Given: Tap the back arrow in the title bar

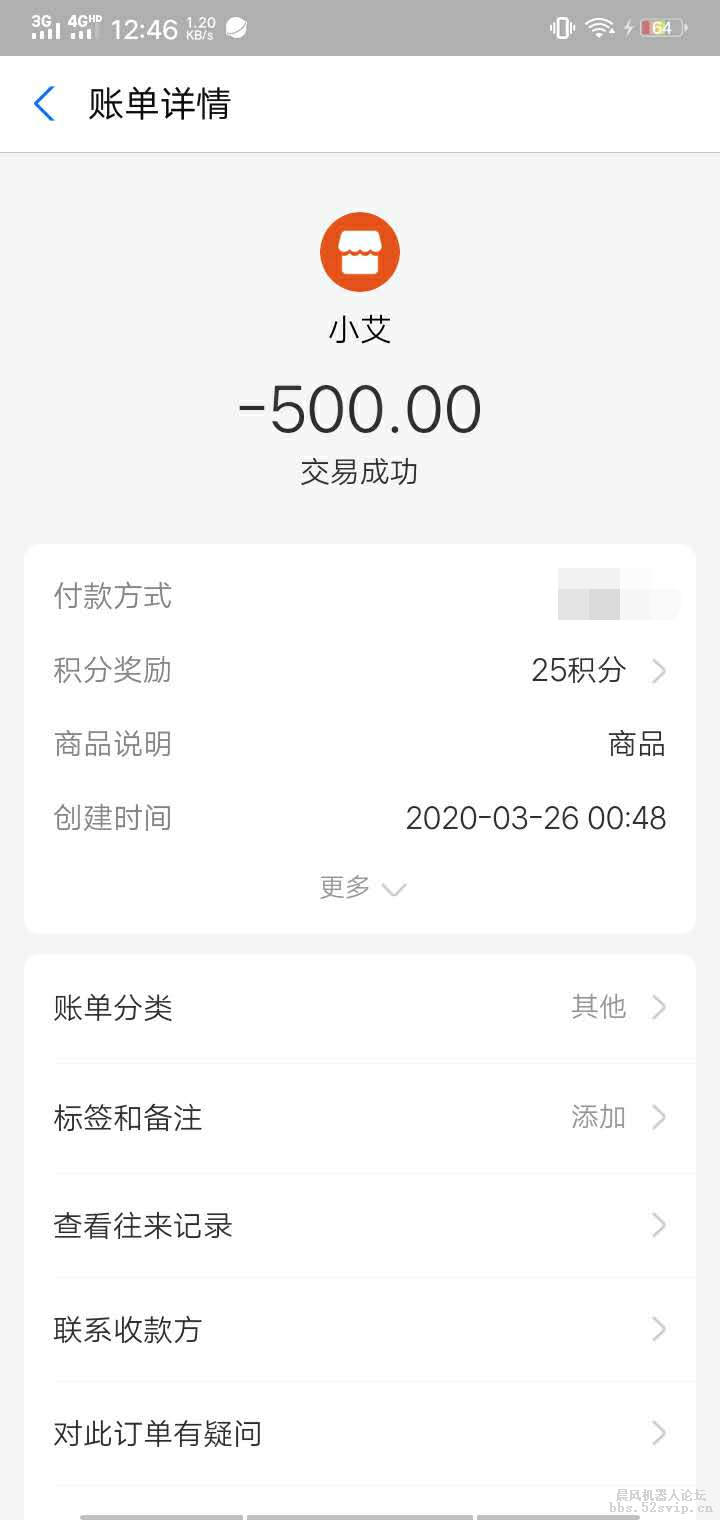Looking at the screenshot, I should (x=42, y=103).
